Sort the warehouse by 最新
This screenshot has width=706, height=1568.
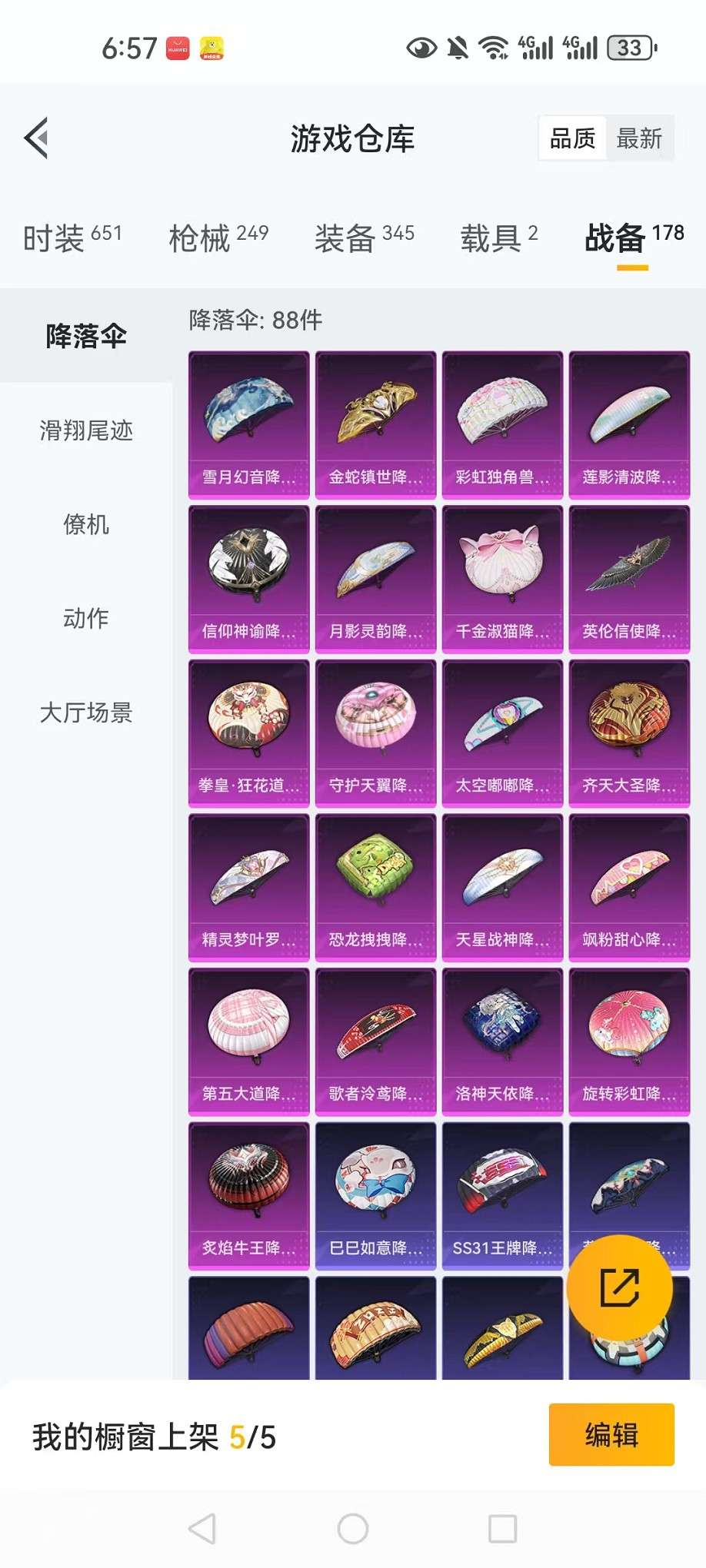pyautogui.click(x=639, y=139)
